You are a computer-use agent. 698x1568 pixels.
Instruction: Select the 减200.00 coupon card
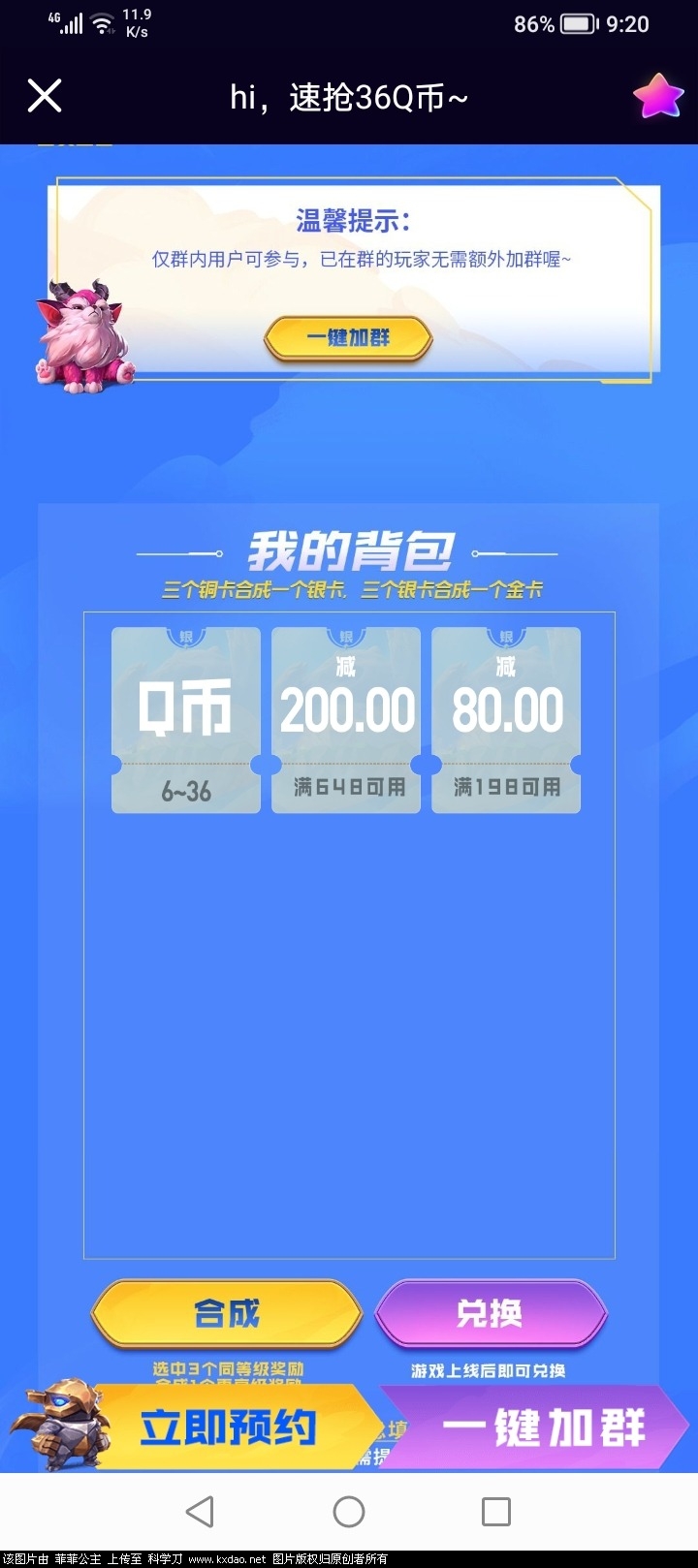click(x=346, y=719)
